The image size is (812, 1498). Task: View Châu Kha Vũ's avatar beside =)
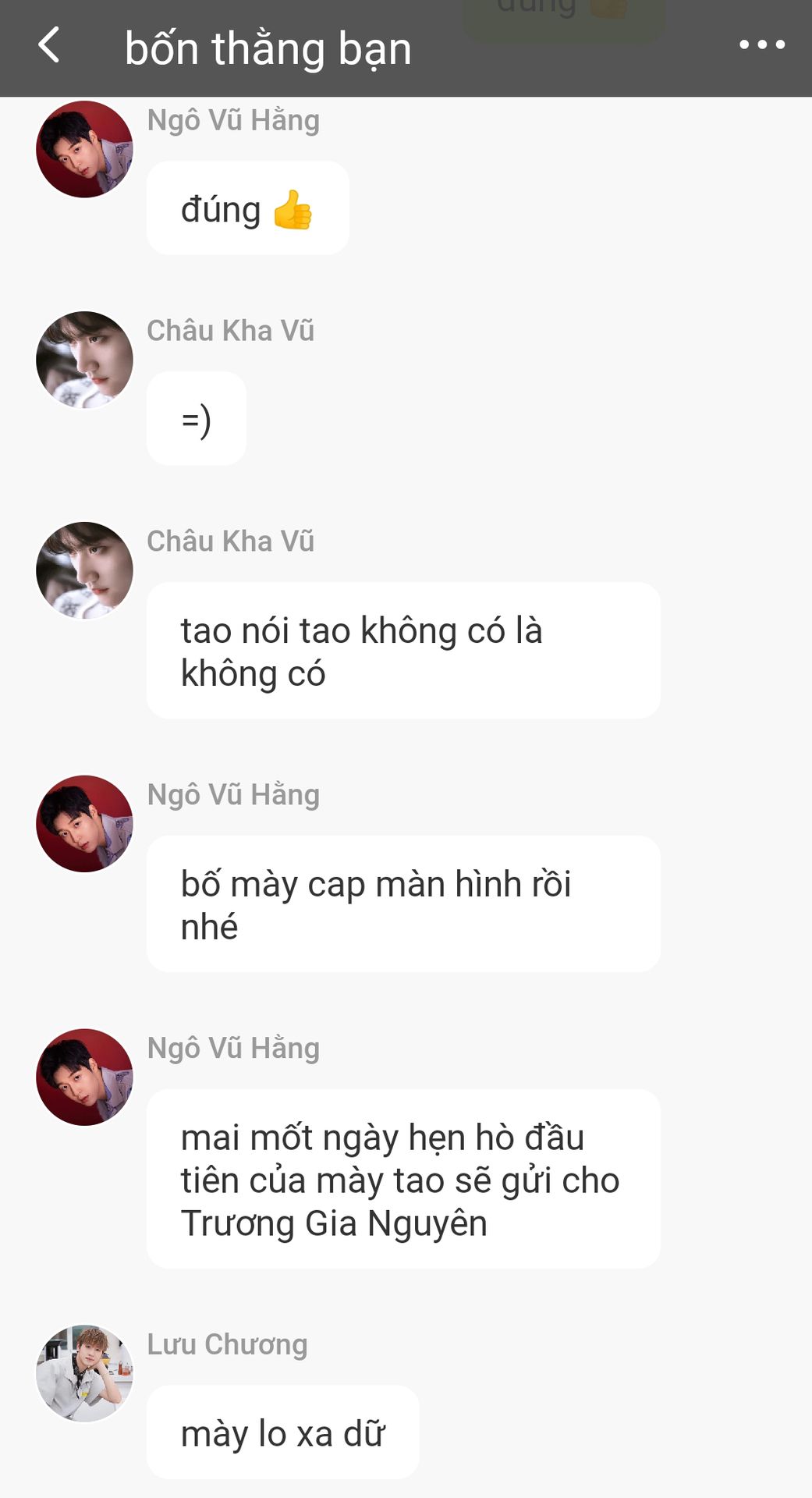coord(84,360)
